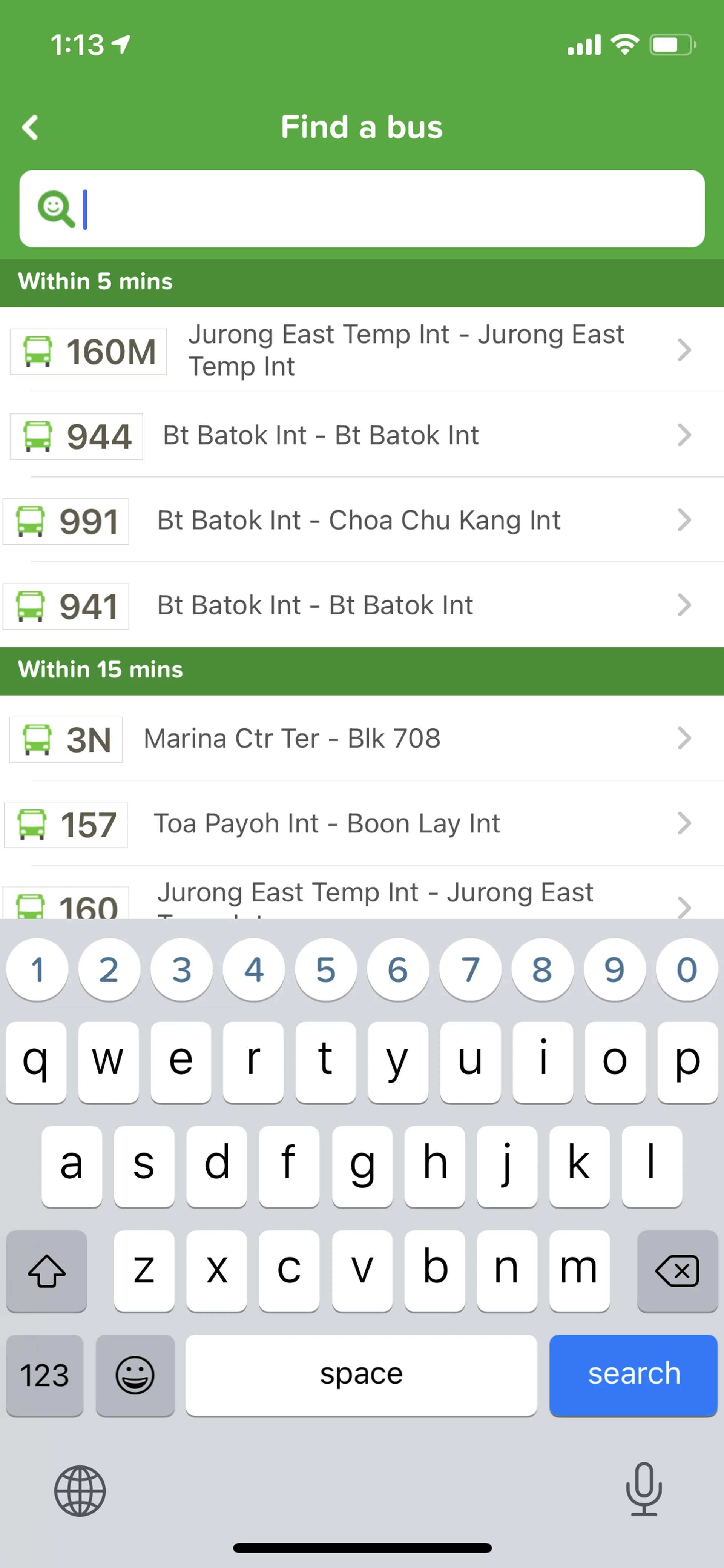
Task: Go back from Find a bus
Action: coord(31,127)
